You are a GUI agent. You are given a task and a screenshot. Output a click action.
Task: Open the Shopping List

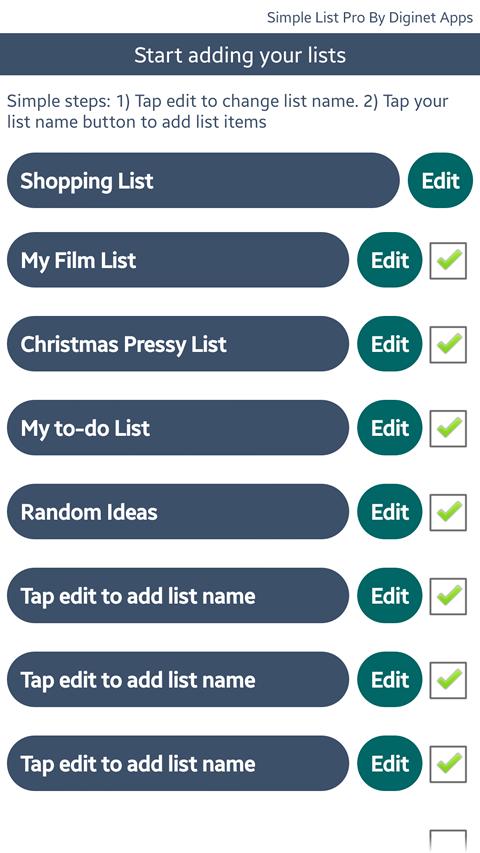coord(203,180)
